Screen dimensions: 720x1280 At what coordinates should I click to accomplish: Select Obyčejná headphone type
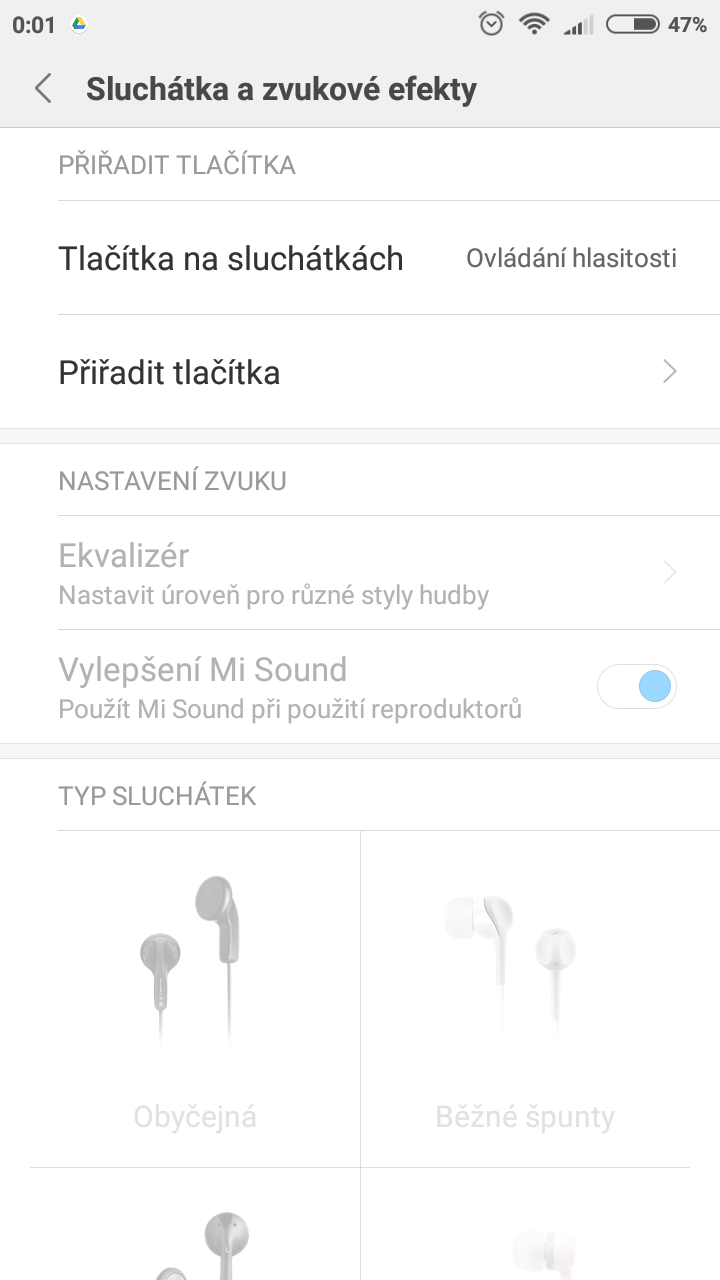coord(195,999)
